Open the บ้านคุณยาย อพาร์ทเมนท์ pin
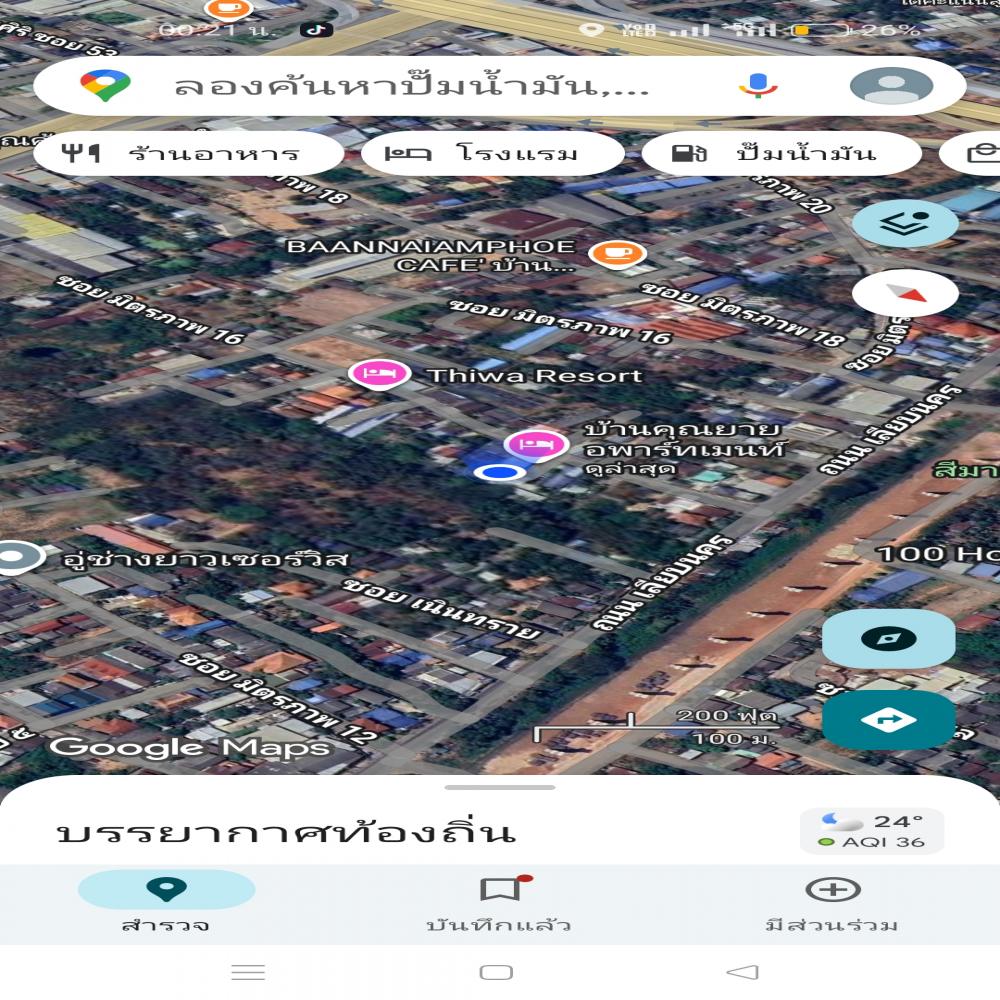 pyautogui.click(x=535, y=443)
